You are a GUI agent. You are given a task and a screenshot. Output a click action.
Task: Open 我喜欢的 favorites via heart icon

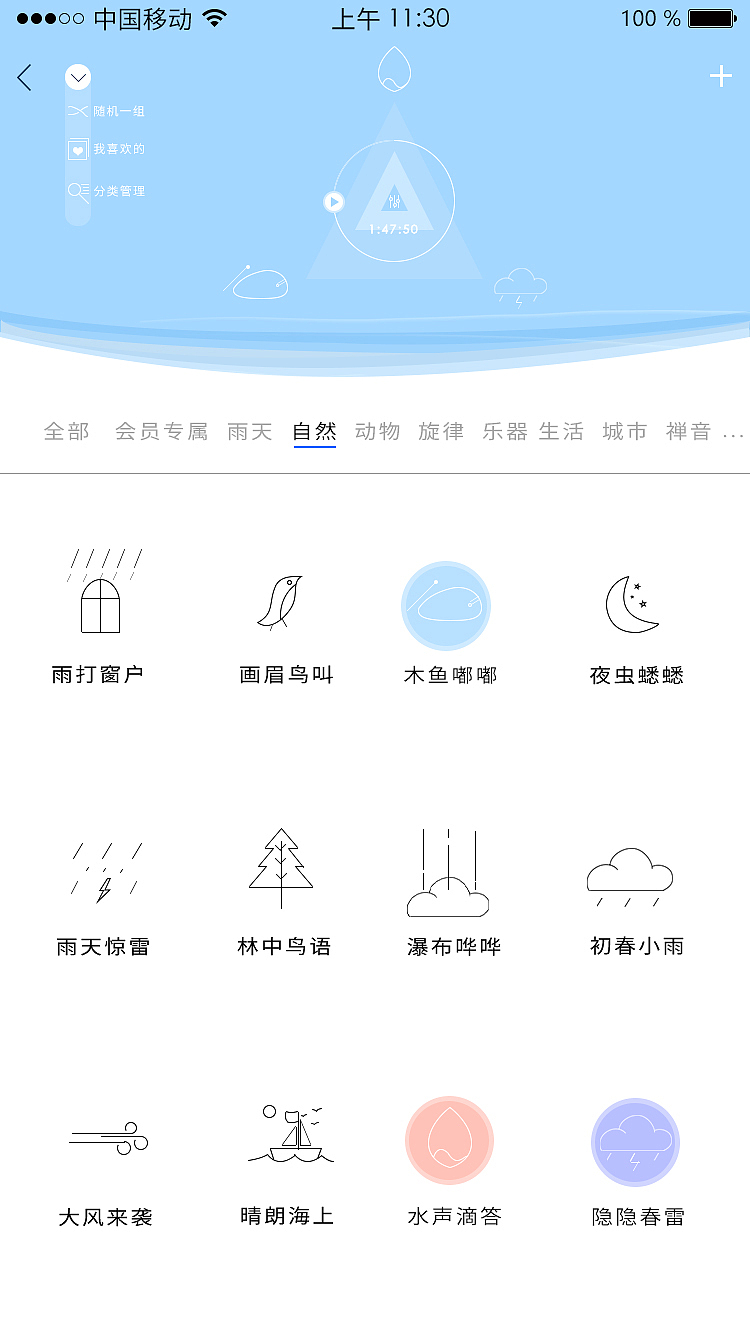77,150
